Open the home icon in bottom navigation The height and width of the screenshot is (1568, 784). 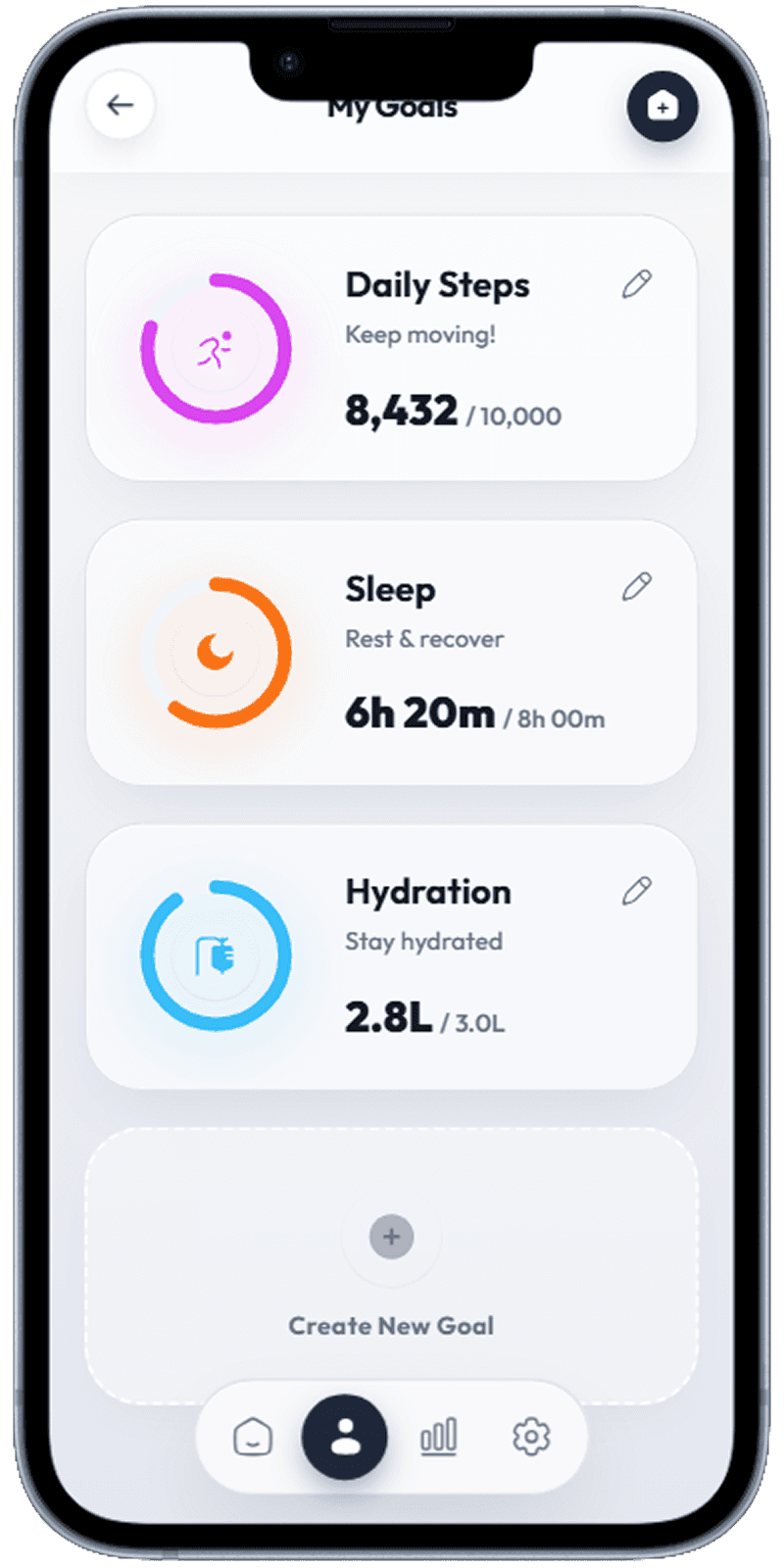[x=251, y=1436]
